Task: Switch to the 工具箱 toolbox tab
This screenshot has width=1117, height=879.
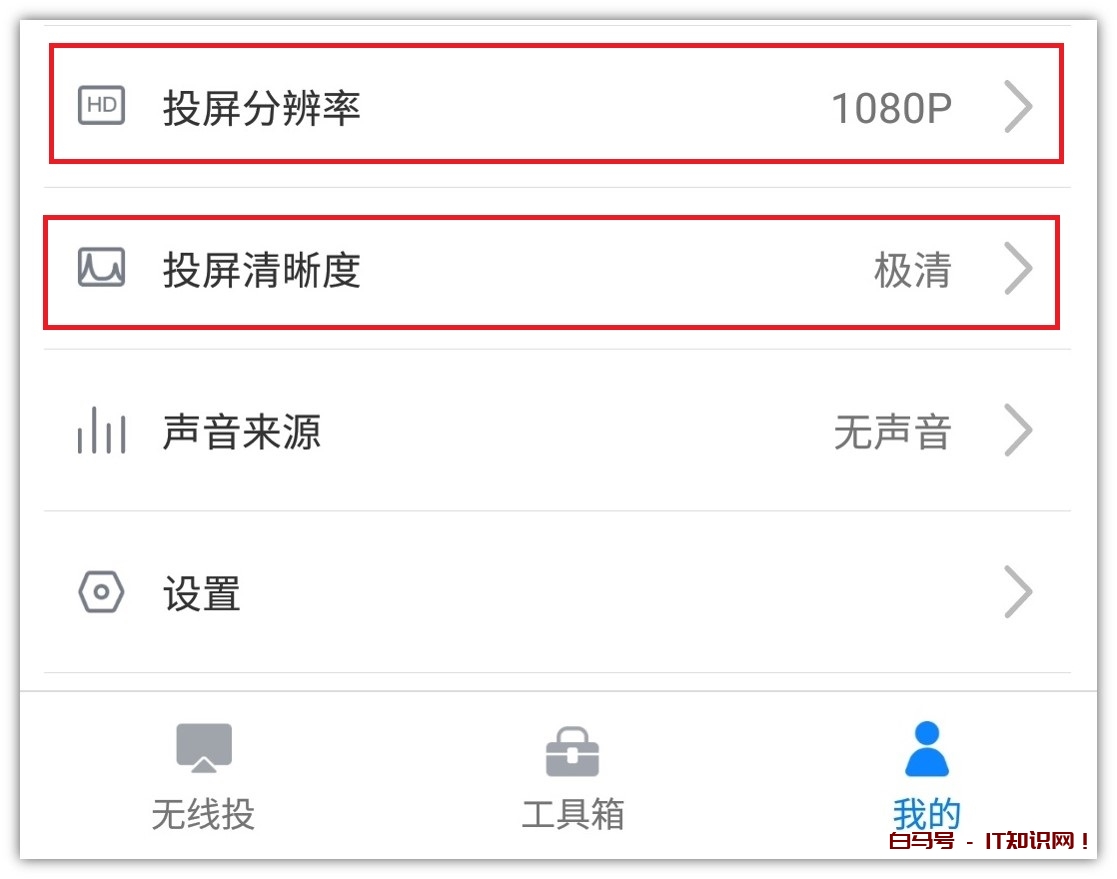Action: (572, 777)
